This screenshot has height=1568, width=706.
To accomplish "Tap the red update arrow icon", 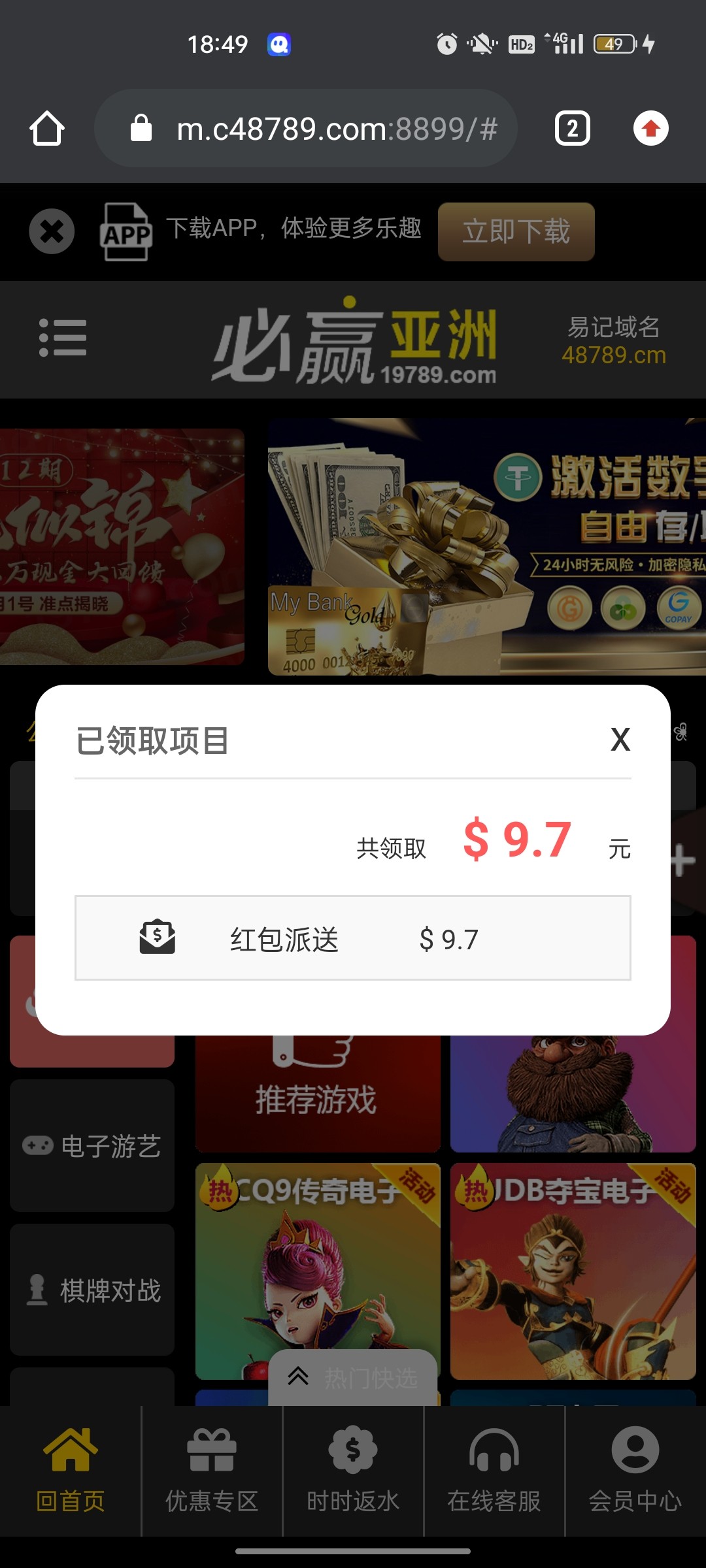I will click(650, 128).
